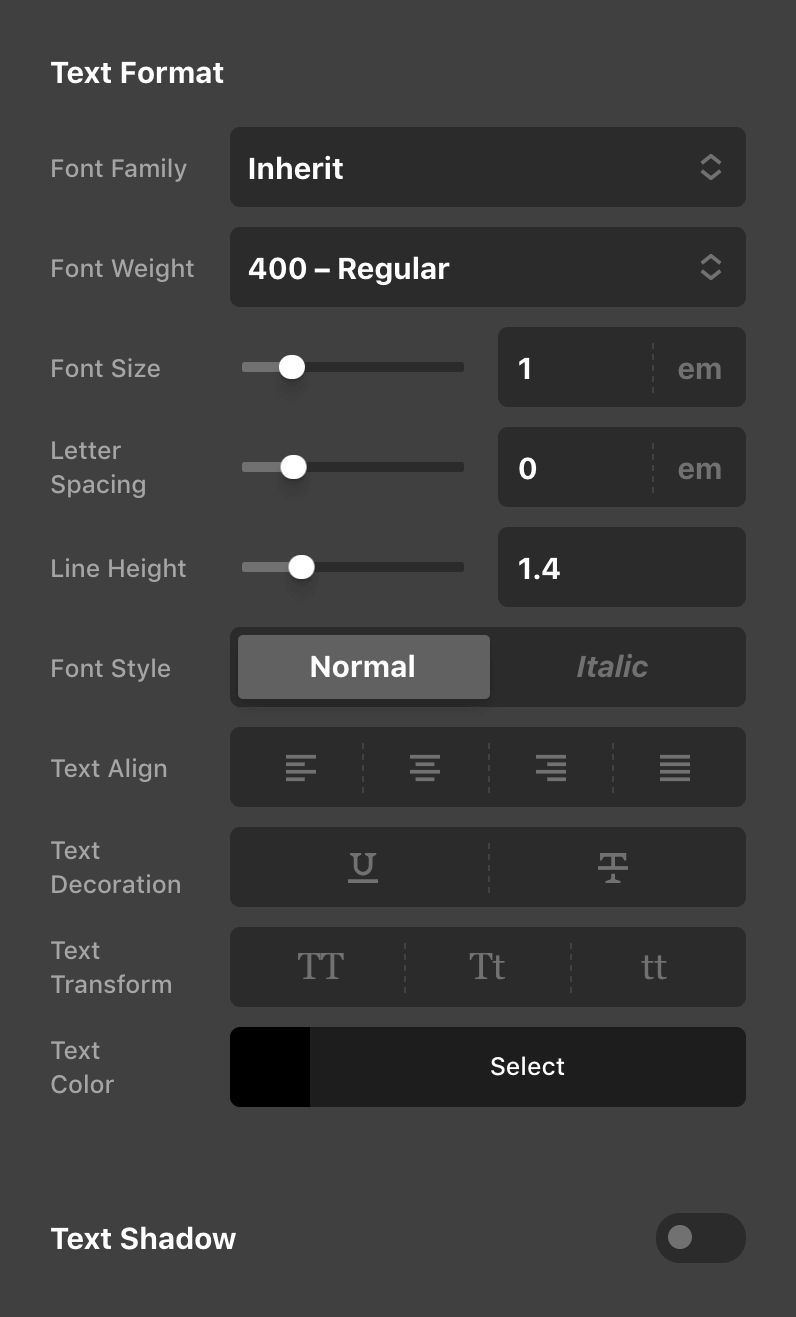
Task: Set text transform to uppercase TT
Action: [320, 967]
